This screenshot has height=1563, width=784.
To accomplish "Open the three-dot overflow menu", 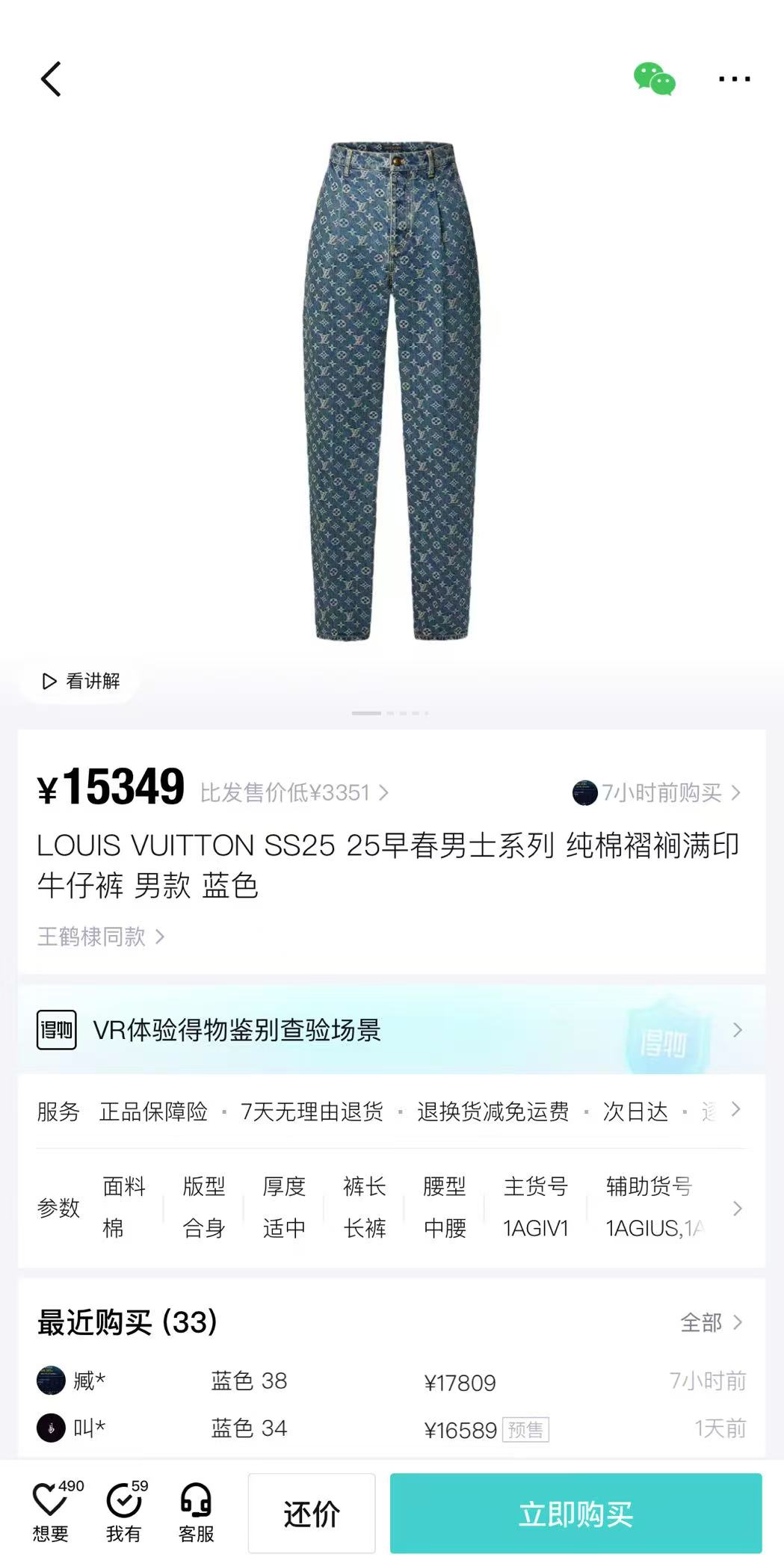I will [734, 78].
